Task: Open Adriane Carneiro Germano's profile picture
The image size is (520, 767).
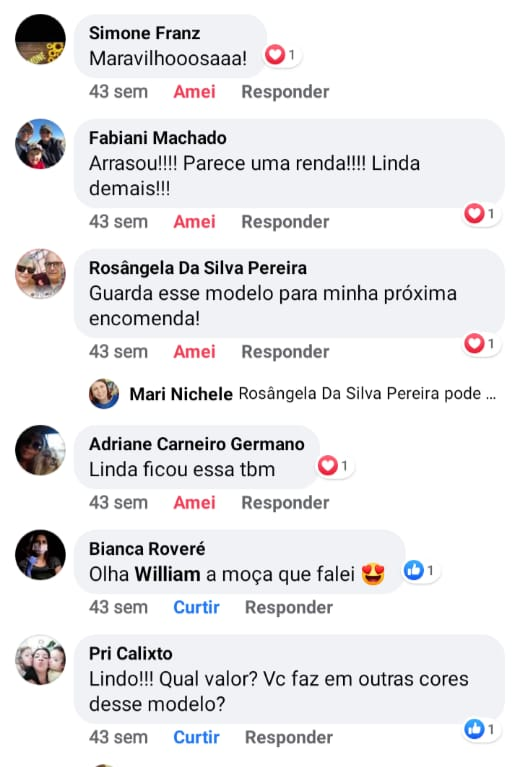Action: tap(40, 450)
